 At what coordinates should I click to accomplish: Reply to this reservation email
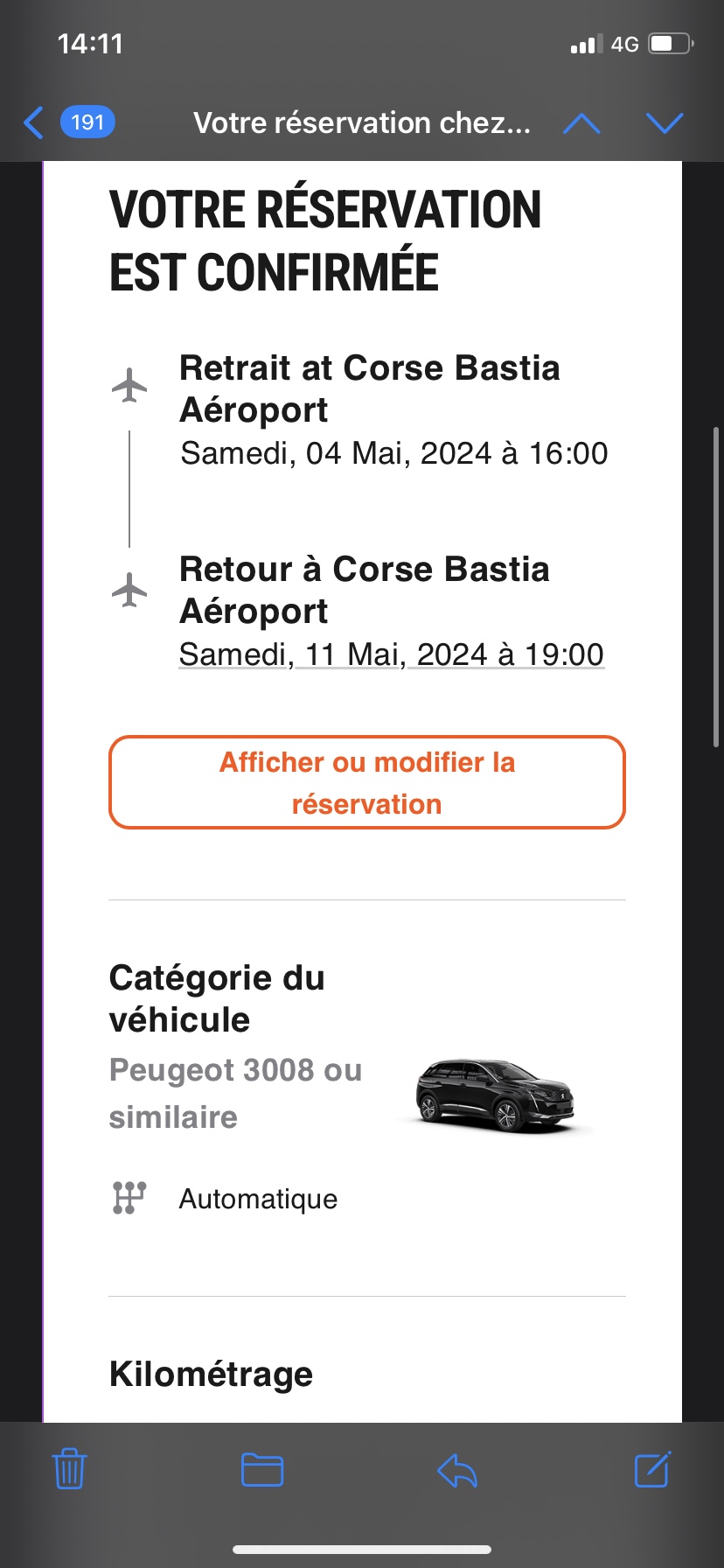coord(456,1468)
